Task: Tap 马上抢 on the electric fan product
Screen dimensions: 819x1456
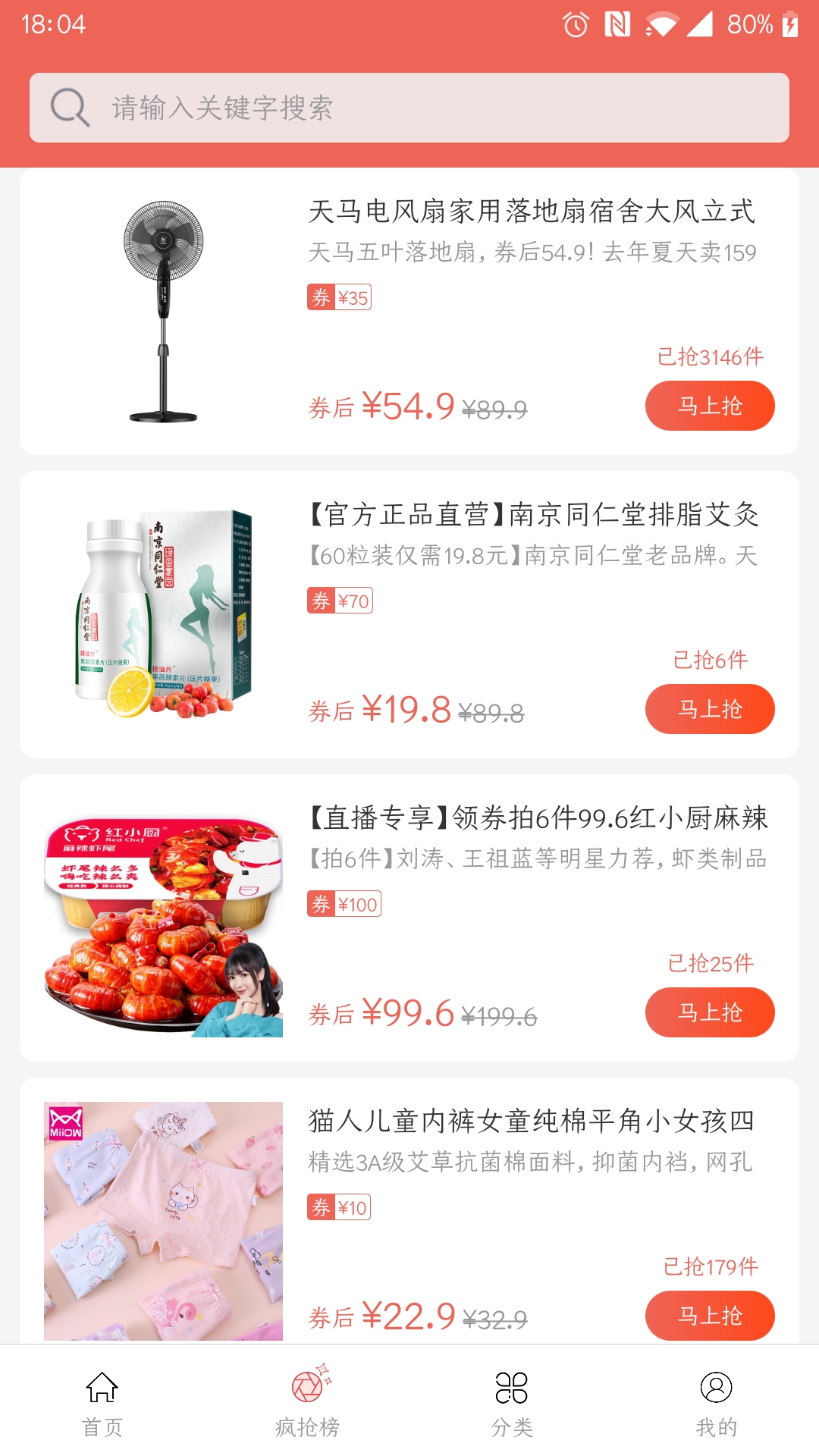Action: (x=708, y=406)
